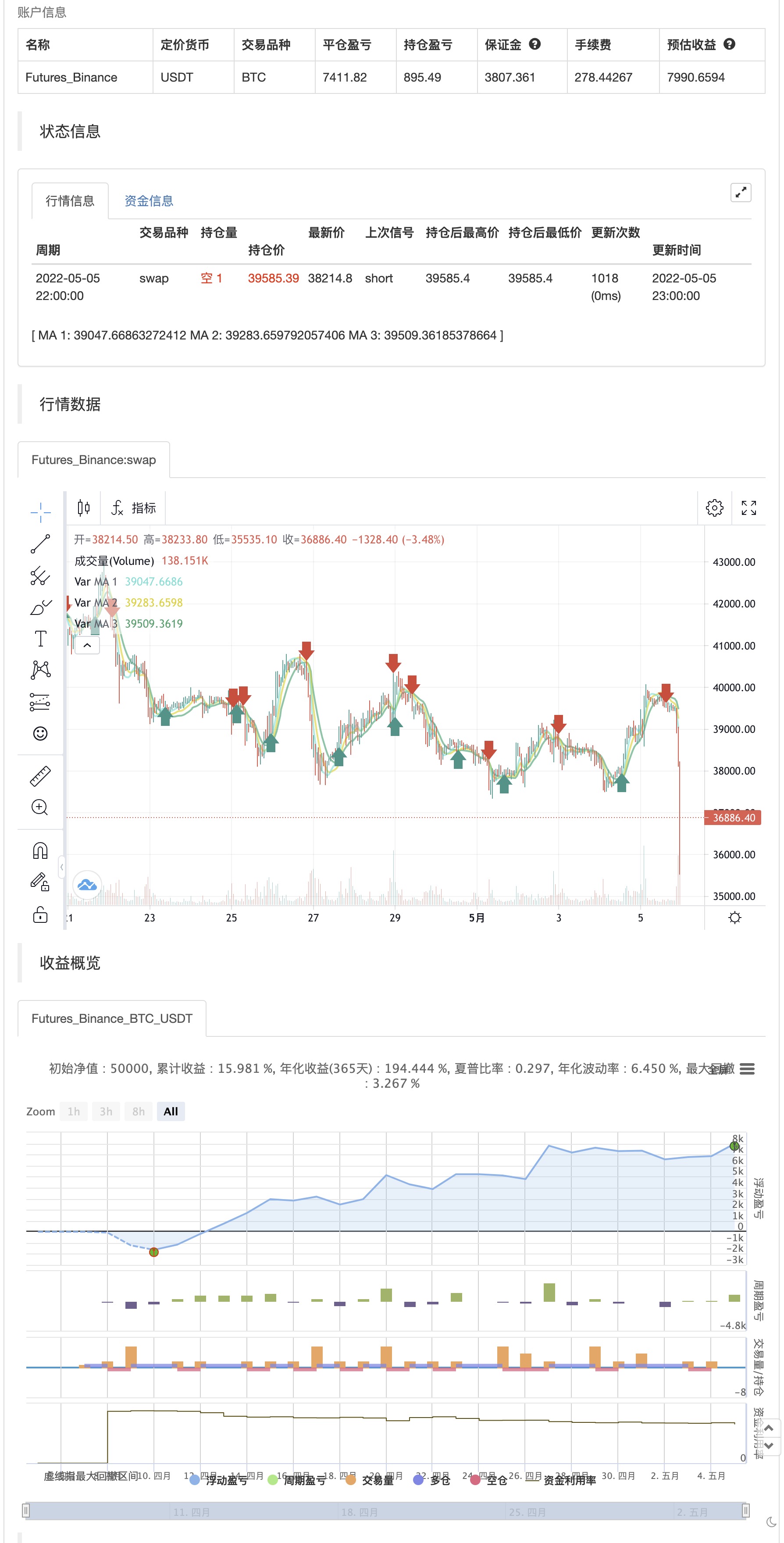Image resolution: width=784 pixels, height=1543 pixels.
Task: Select the trend line drawing tool
Action: 40,544
